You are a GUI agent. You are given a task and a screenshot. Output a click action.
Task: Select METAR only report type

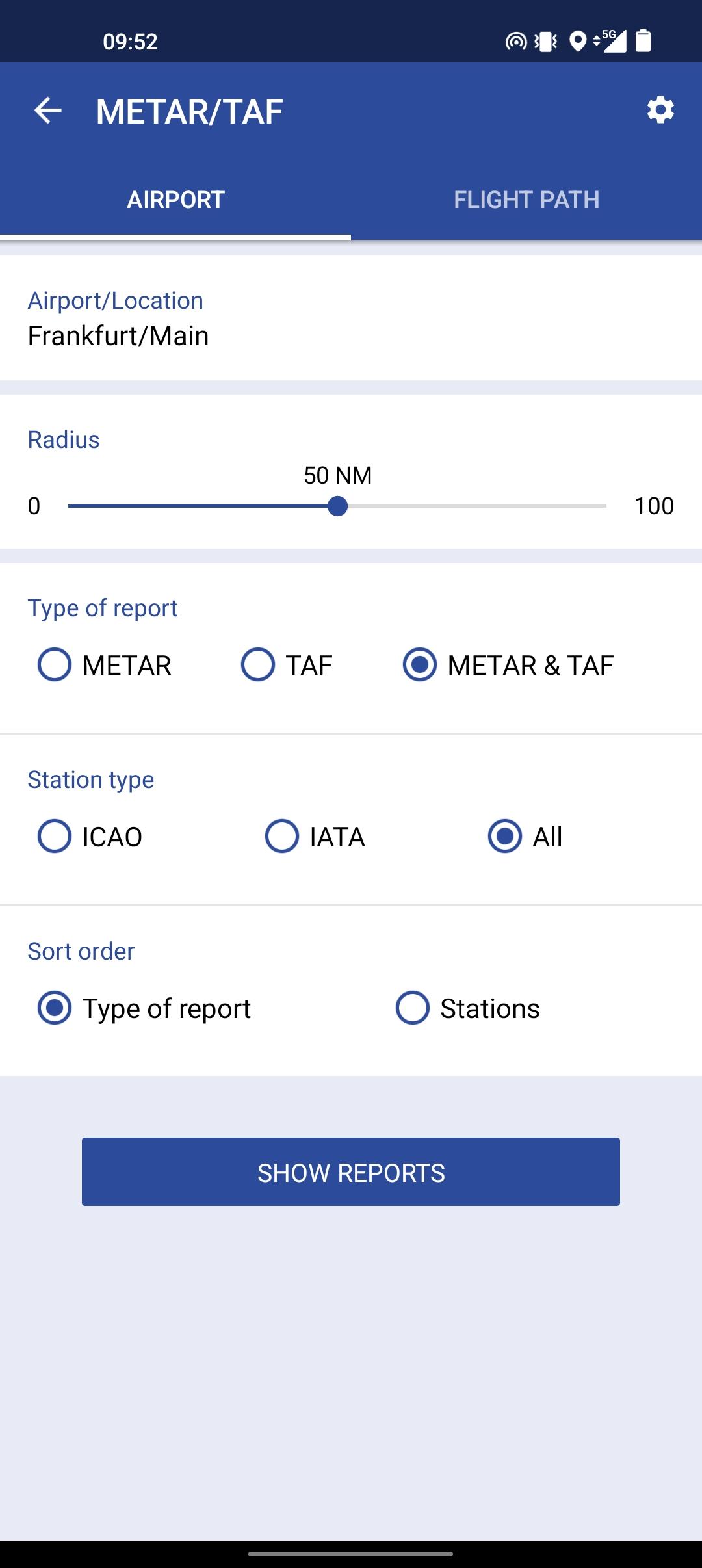click(x=105, y=665)
